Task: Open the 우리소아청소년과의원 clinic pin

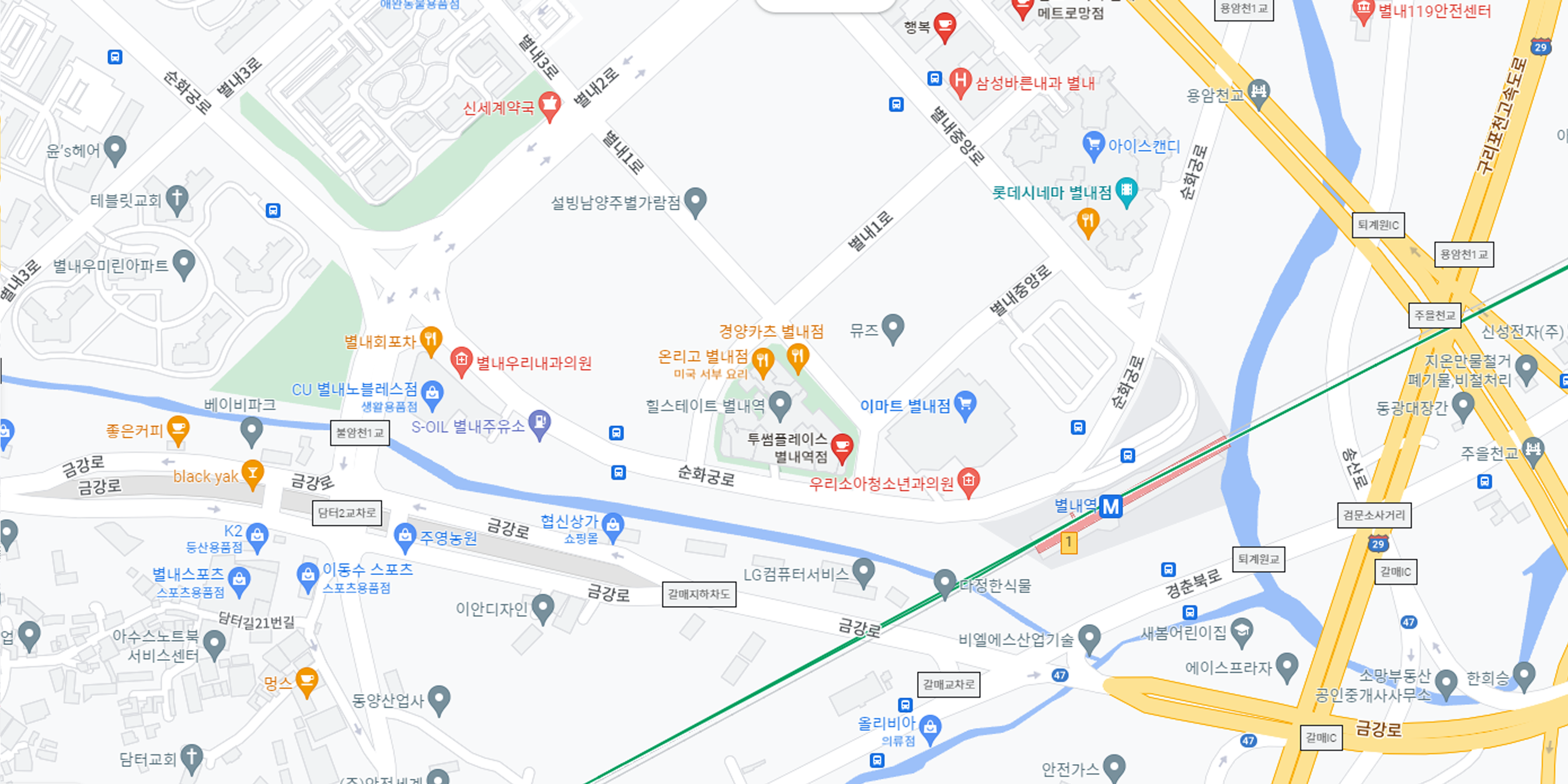Action: 968,481
